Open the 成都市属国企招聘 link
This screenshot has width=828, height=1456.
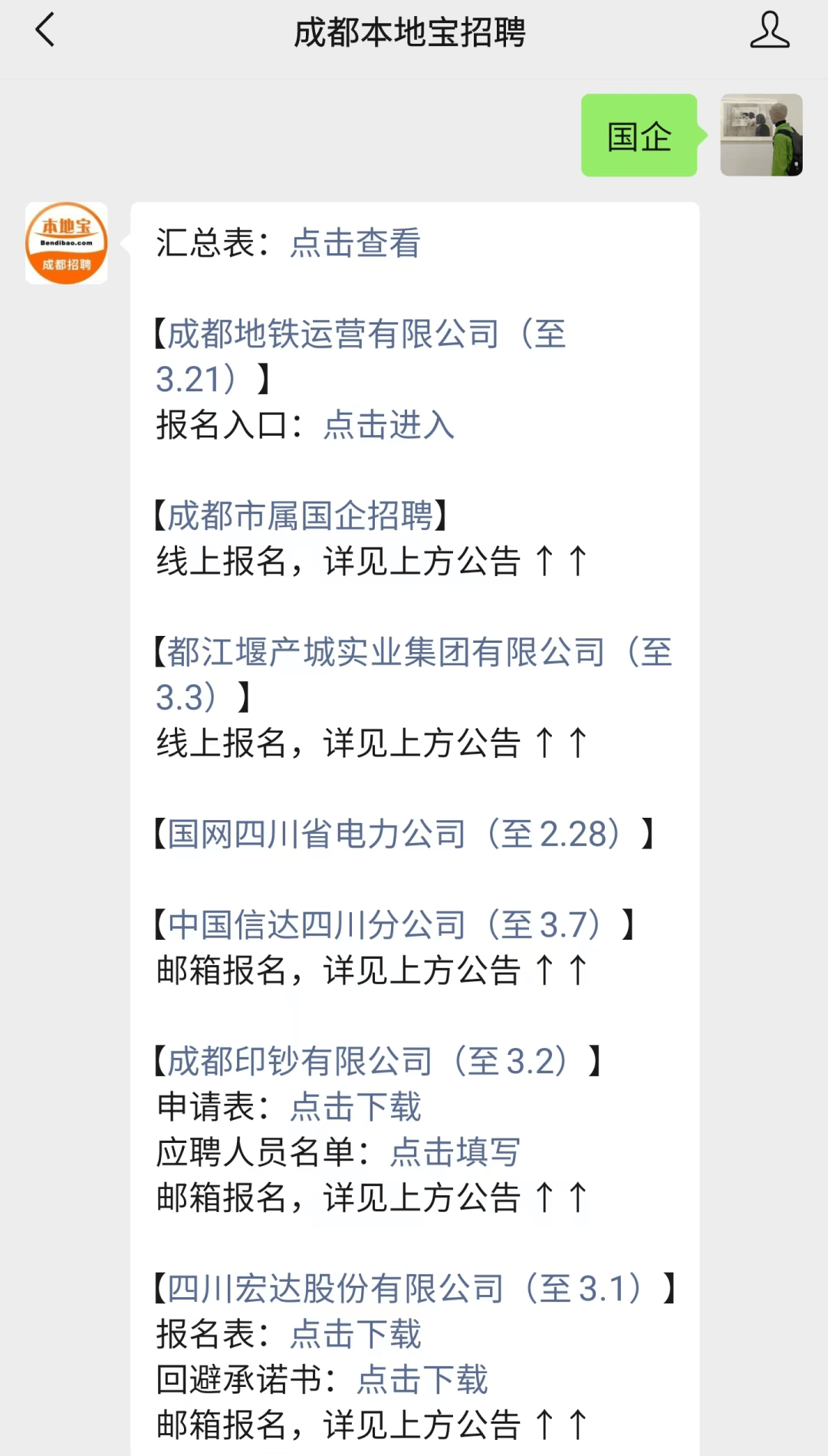point(300,516)
